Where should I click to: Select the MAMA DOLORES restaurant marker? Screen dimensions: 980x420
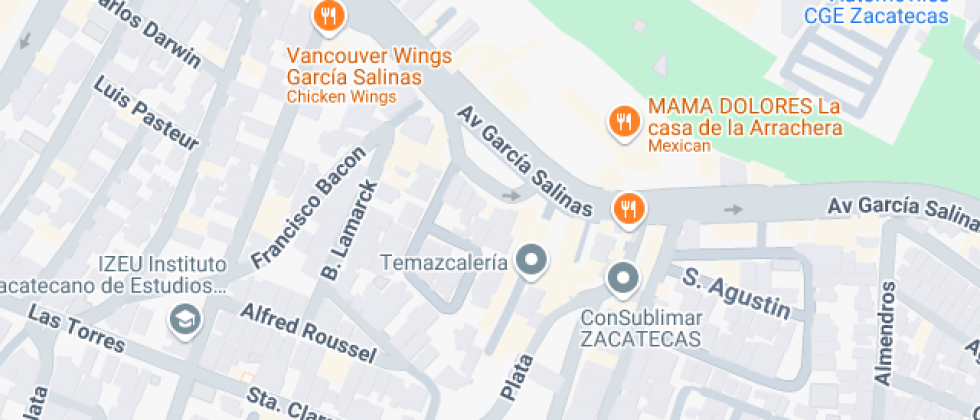pos(625,122)
